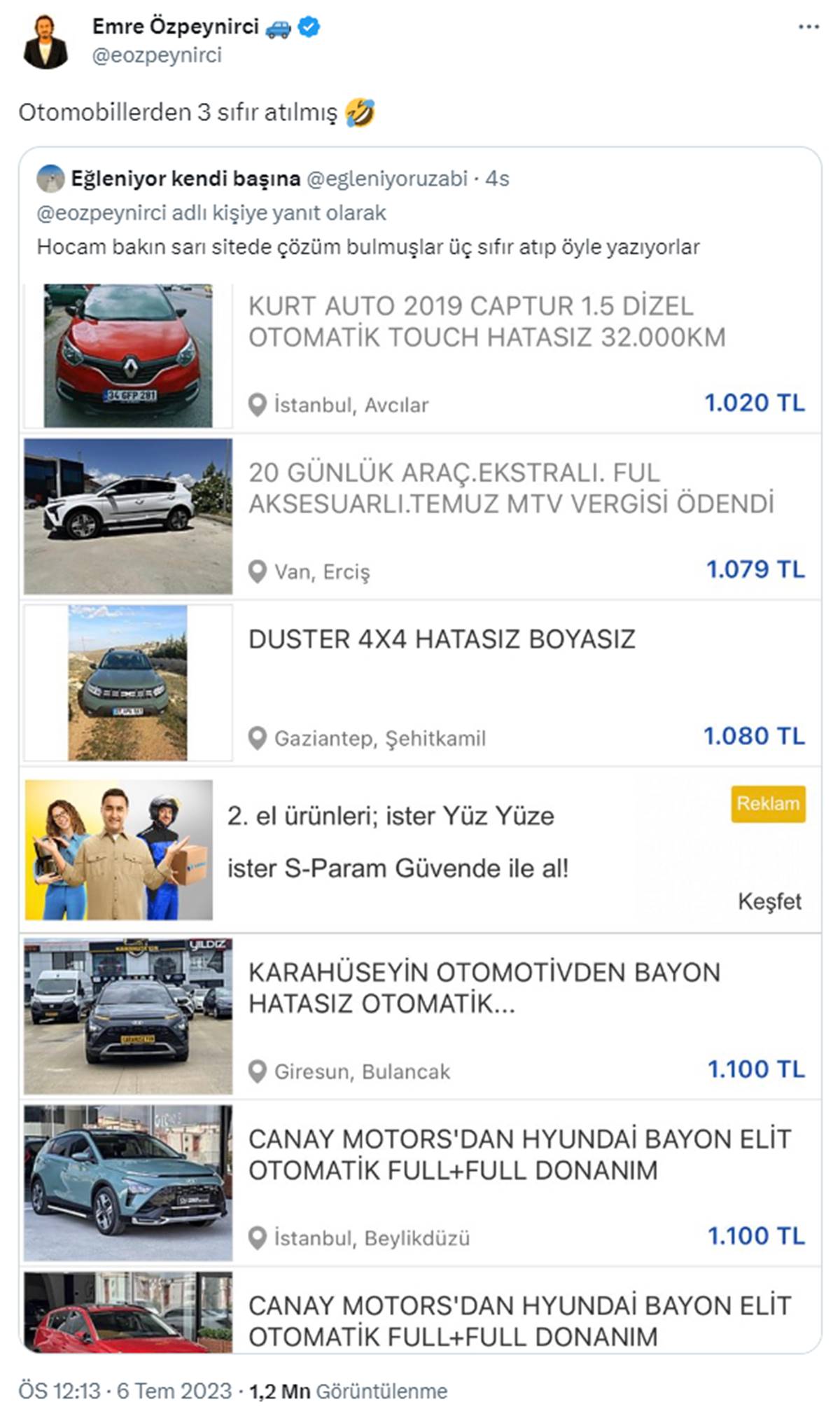
Task: Click the location pin icon for Van, Erciş
Action: point(257,570)
